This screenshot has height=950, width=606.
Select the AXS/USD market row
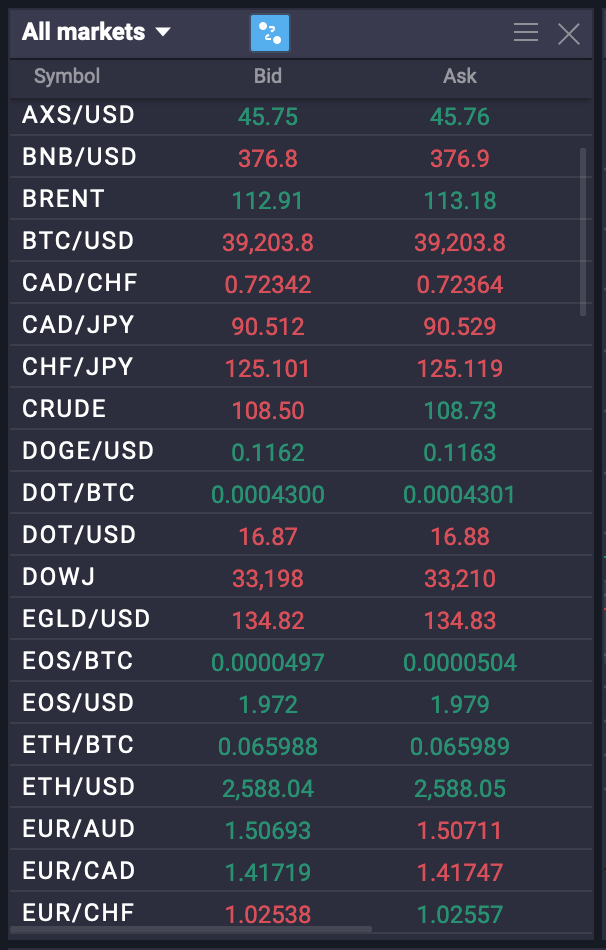[78, 115]
